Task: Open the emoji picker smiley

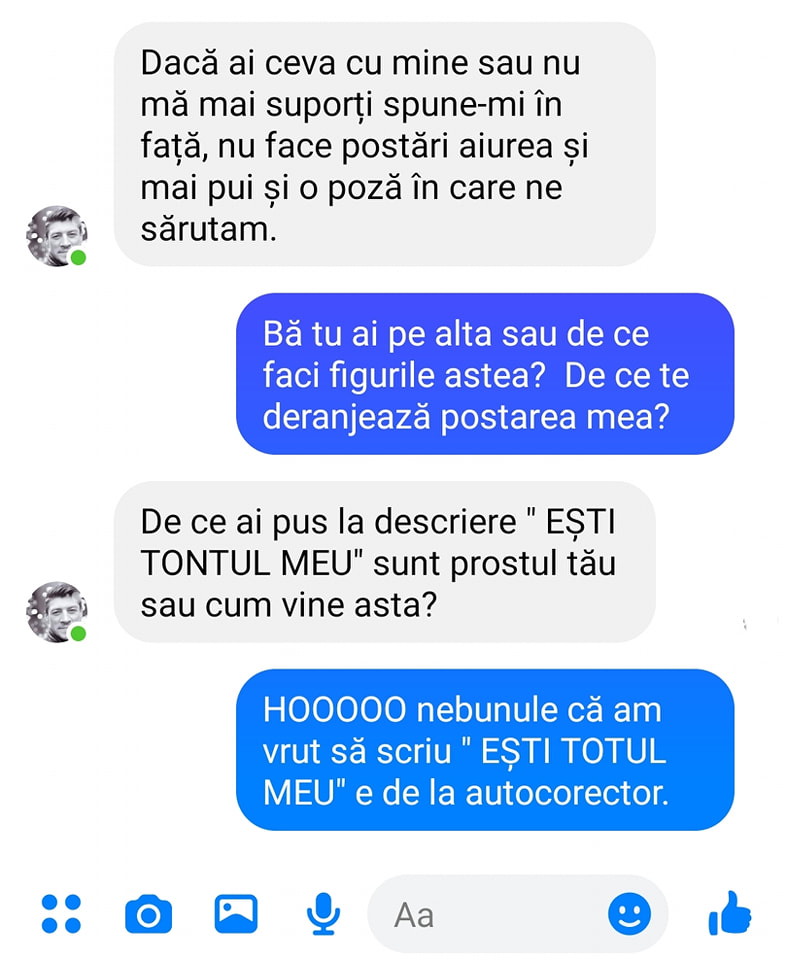Action: 629,913
